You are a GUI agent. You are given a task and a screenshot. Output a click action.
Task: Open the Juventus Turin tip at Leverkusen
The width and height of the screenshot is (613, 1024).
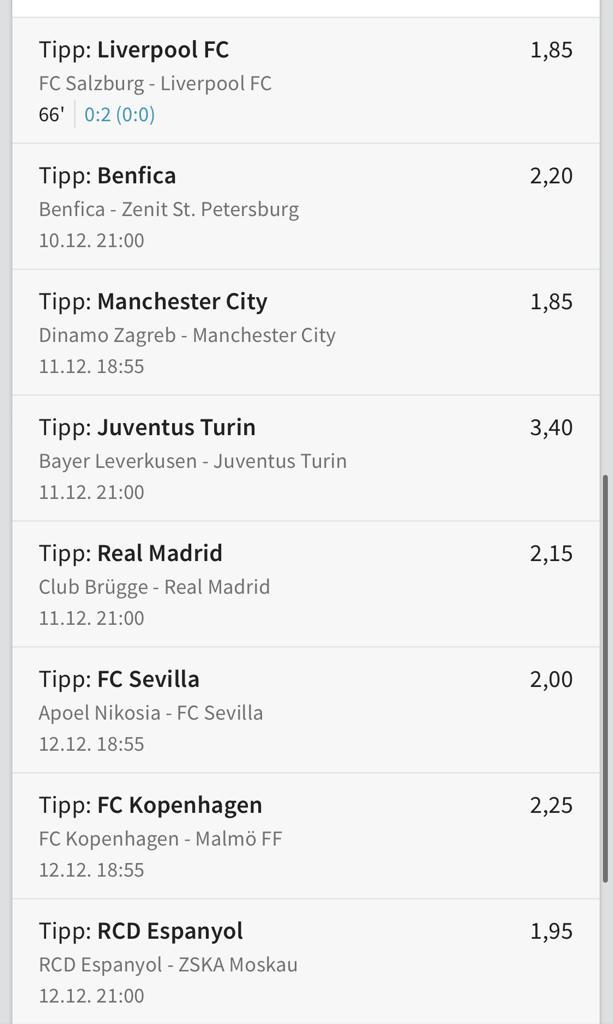click(305, 459)
